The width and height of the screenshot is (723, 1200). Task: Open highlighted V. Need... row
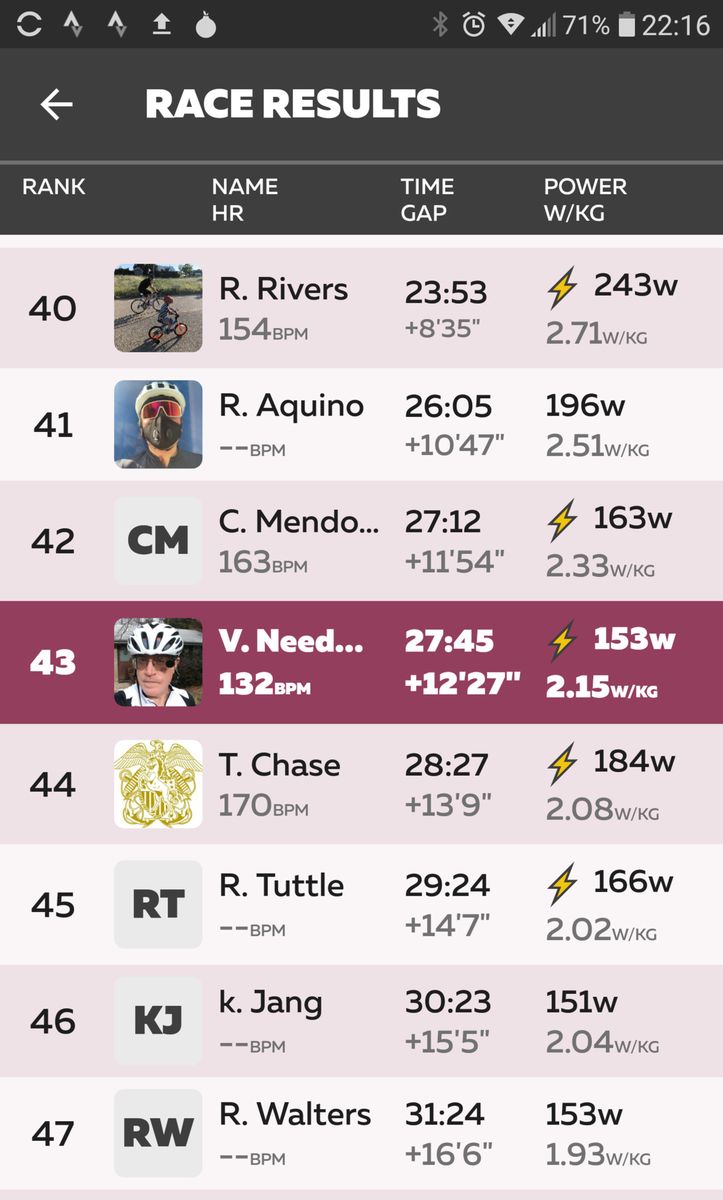360,662
